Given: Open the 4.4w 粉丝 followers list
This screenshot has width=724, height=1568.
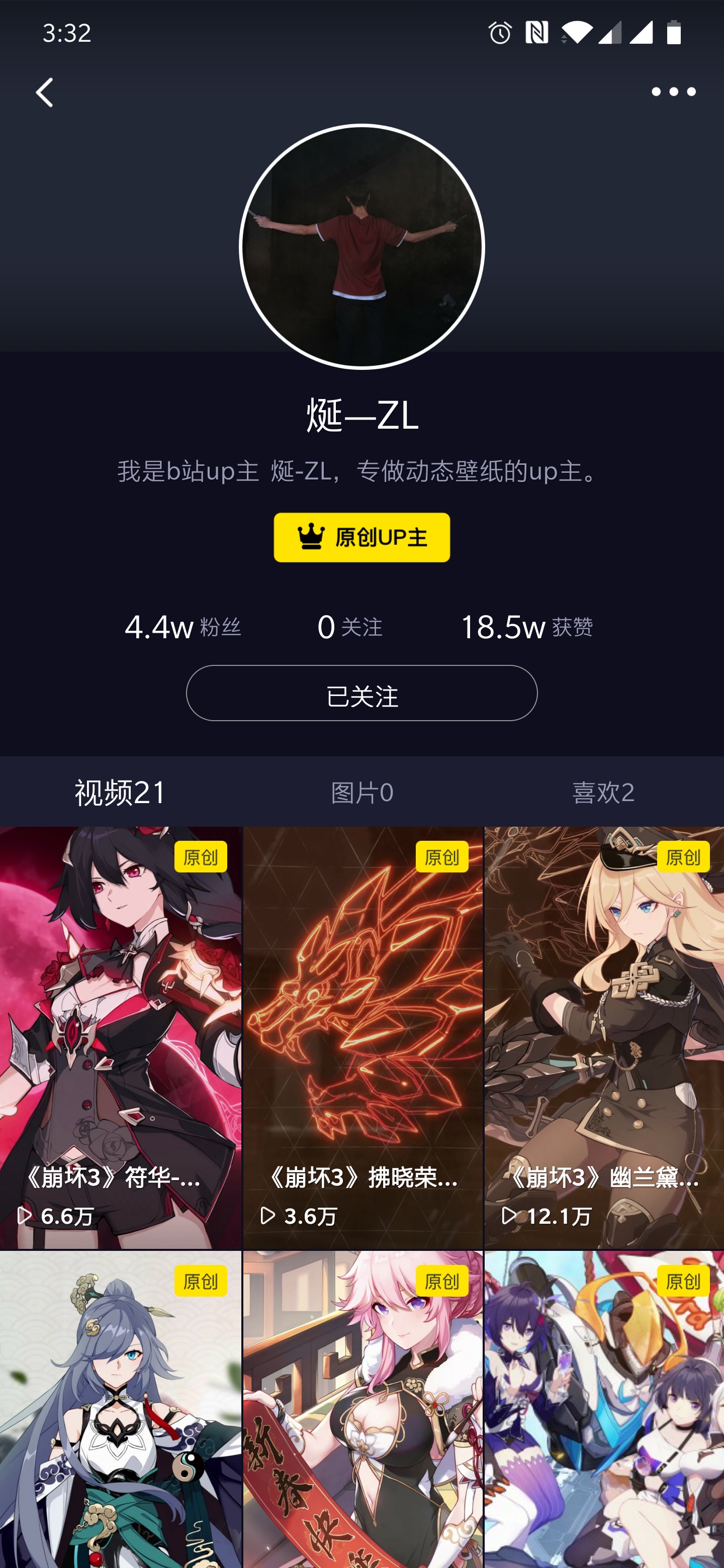Looking at the screenshot, I should pos(182,627).
